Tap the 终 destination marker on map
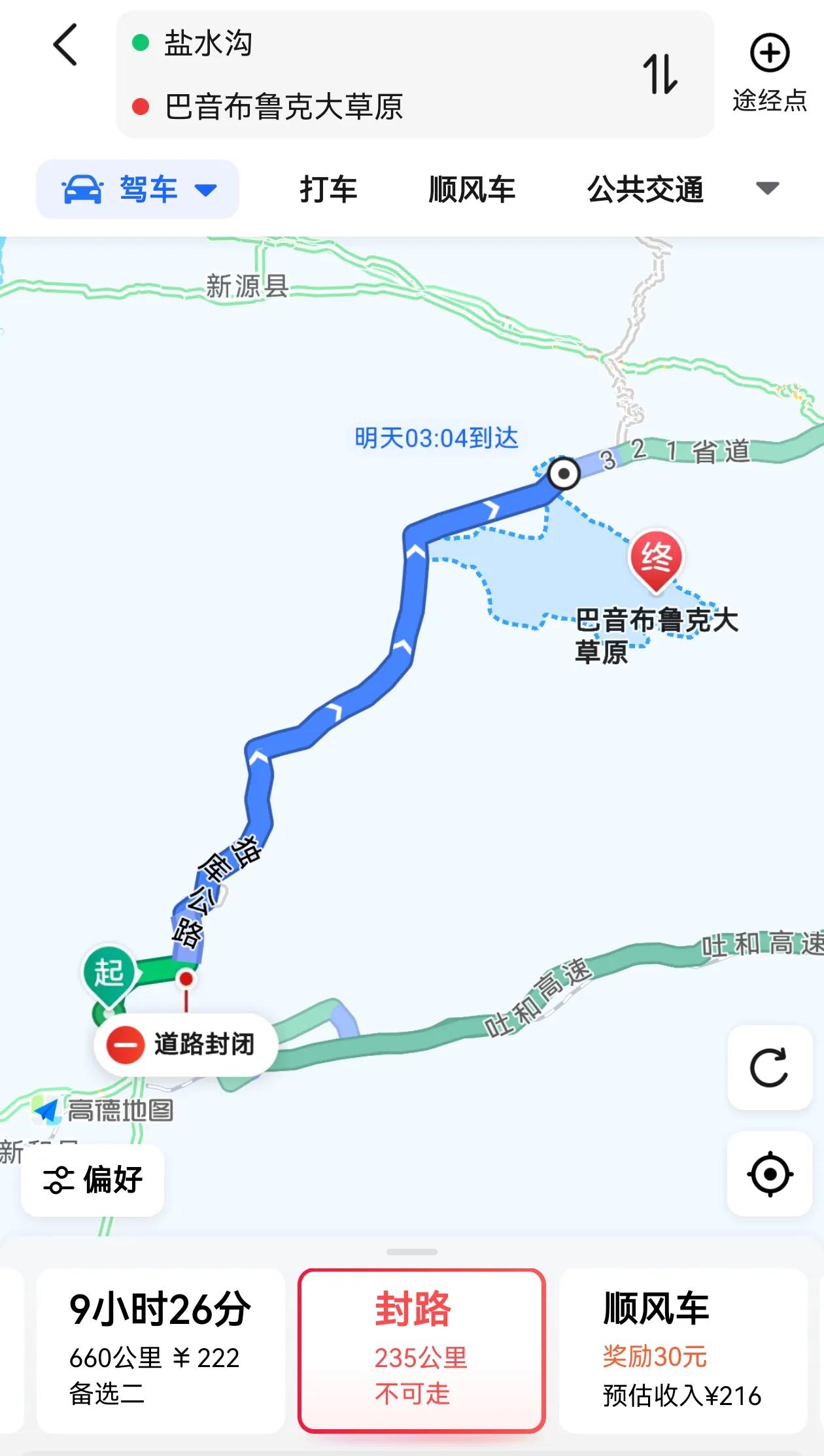The image size is (824, 1456). coord(656,560)
